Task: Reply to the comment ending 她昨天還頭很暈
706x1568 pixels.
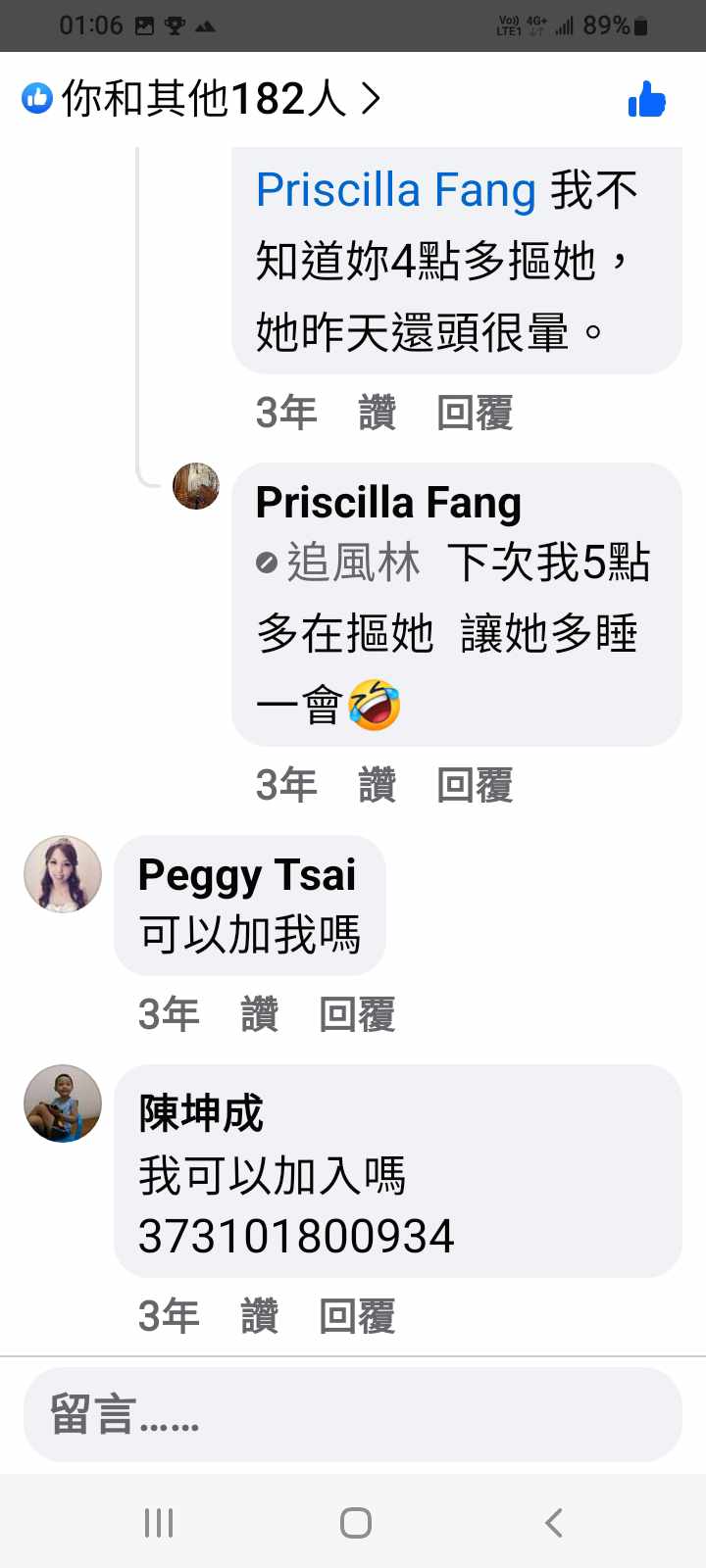Action: tap(475, 413)
